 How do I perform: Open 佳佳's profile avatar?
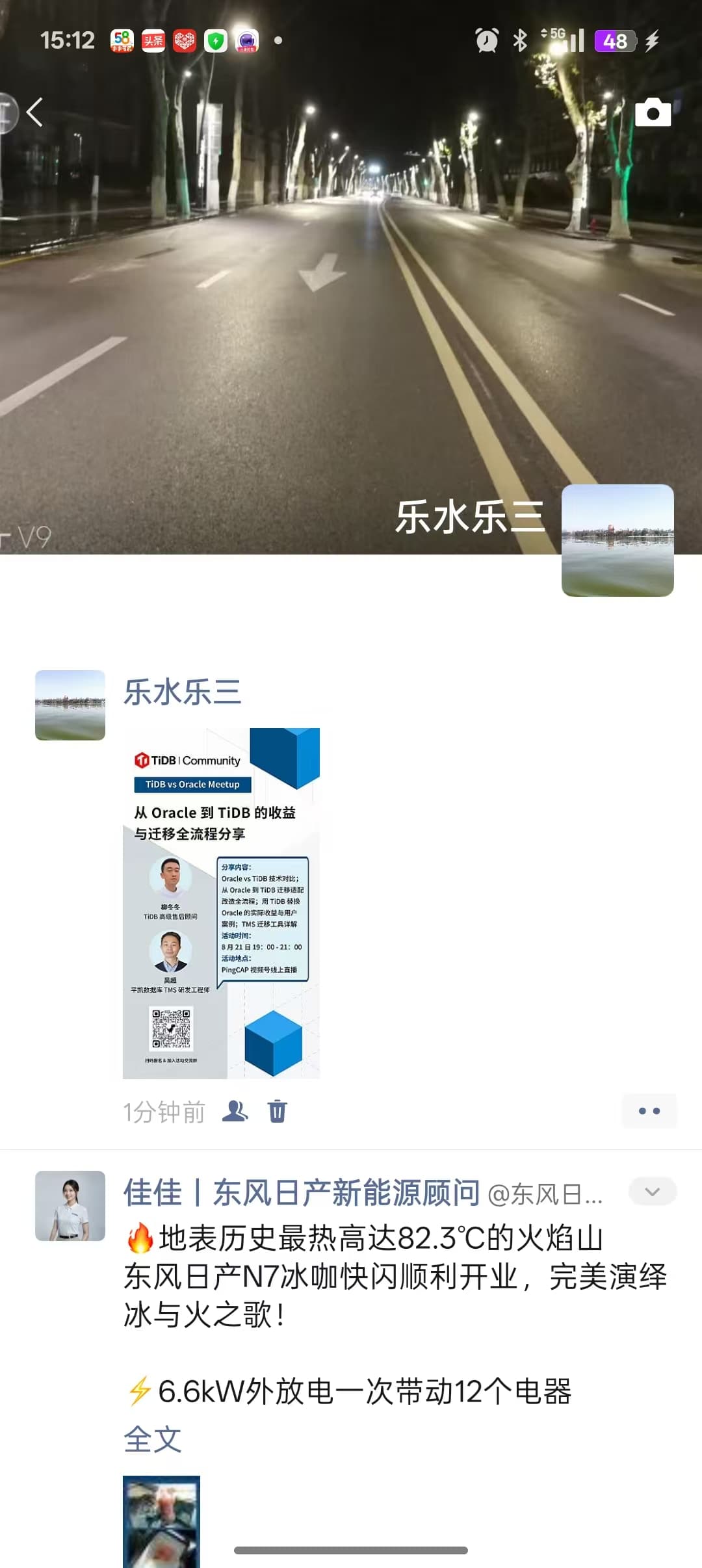point(70,1206)
